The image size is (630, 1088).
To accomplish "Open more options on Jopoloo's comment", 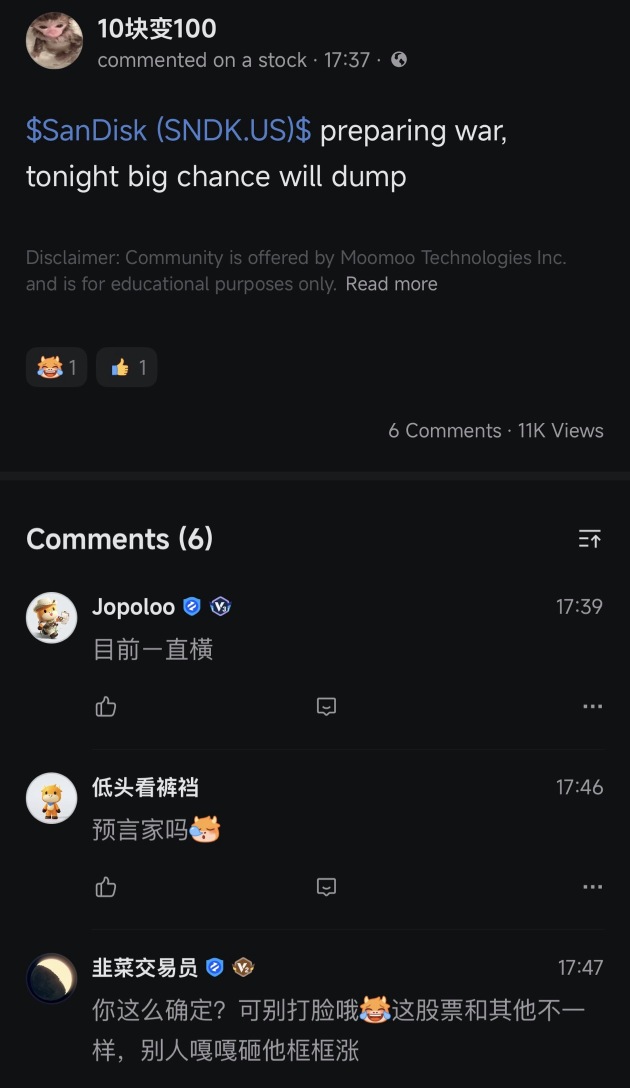I will tap(593, 706).
